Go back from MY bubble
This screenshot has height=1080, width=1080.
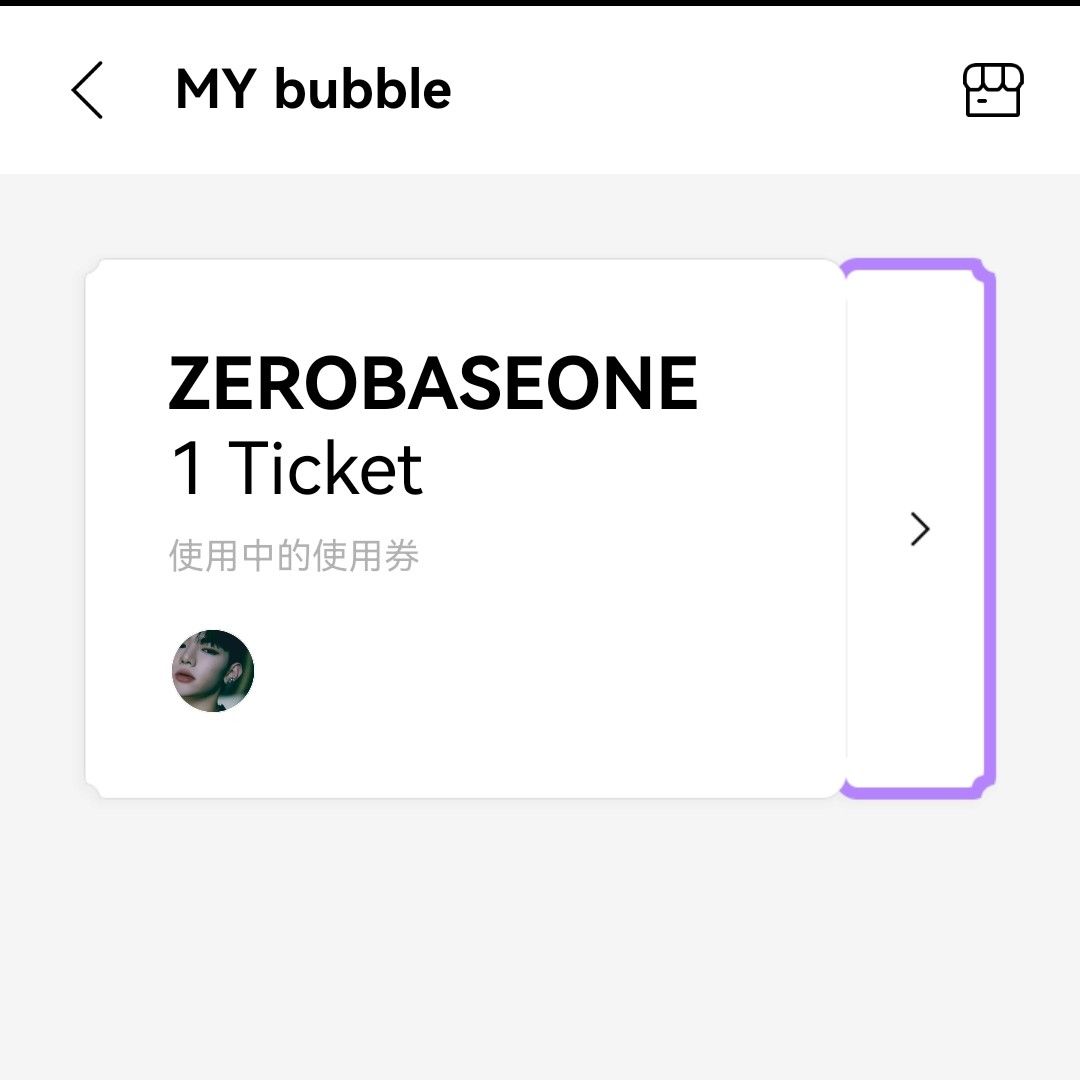pyautogui.click(x=87, y=90)
